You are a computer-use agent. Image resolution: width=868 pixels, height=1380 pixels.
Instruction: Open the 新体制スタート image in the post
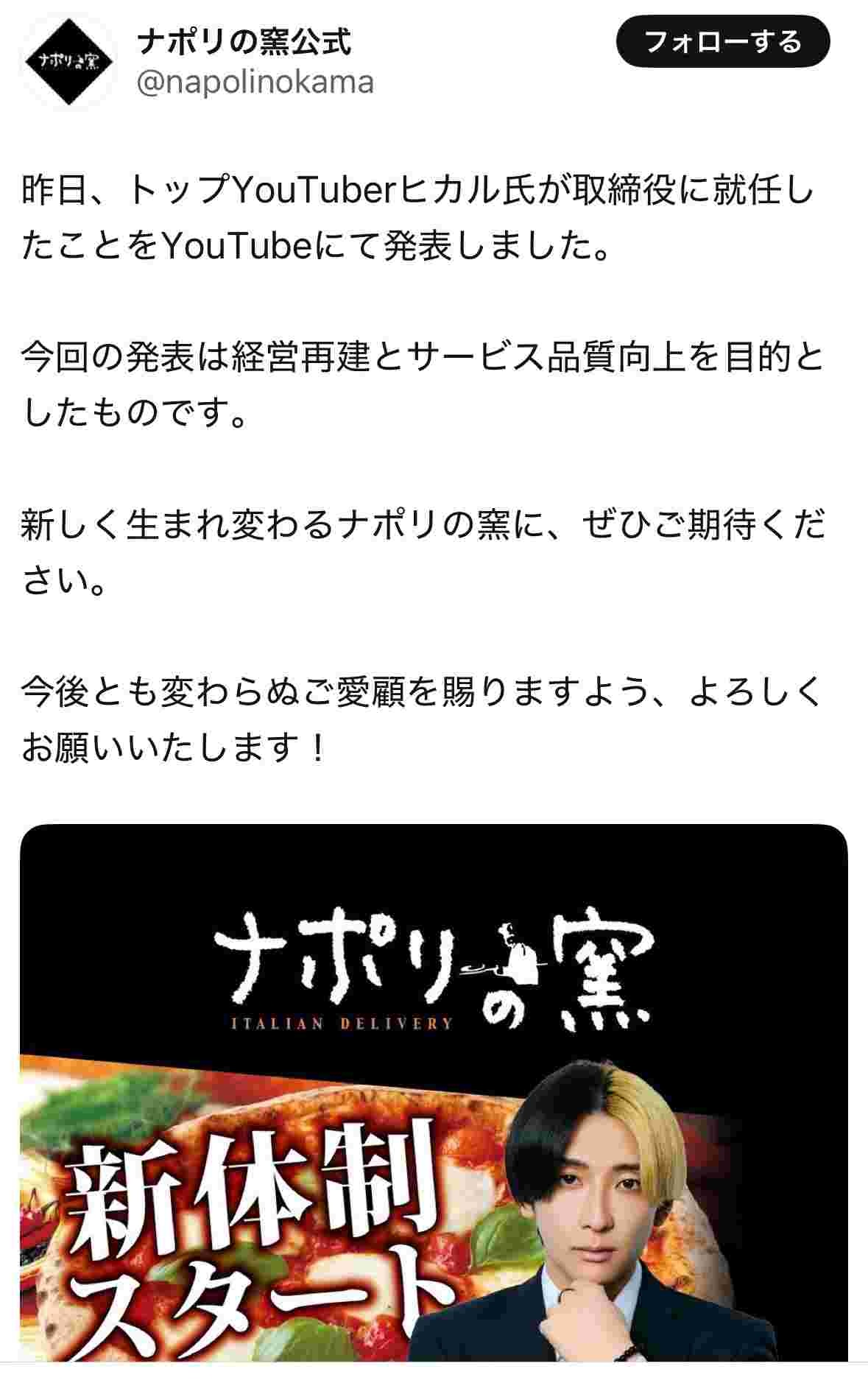pyautogui.click(x=433, y=1101)
